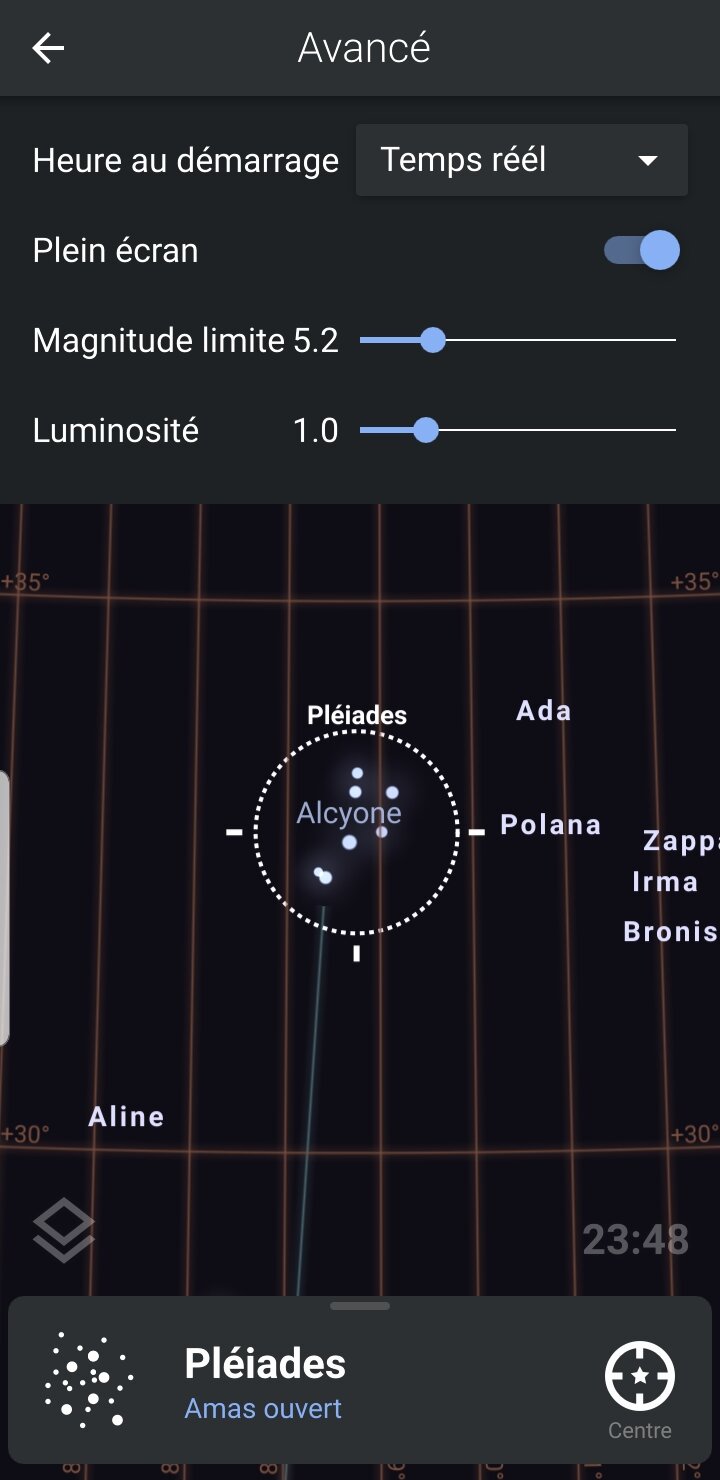Viewport: 720px width, 1480px height.
Task: Select the asteroid Ada on the map
Action: pos(544,711)
